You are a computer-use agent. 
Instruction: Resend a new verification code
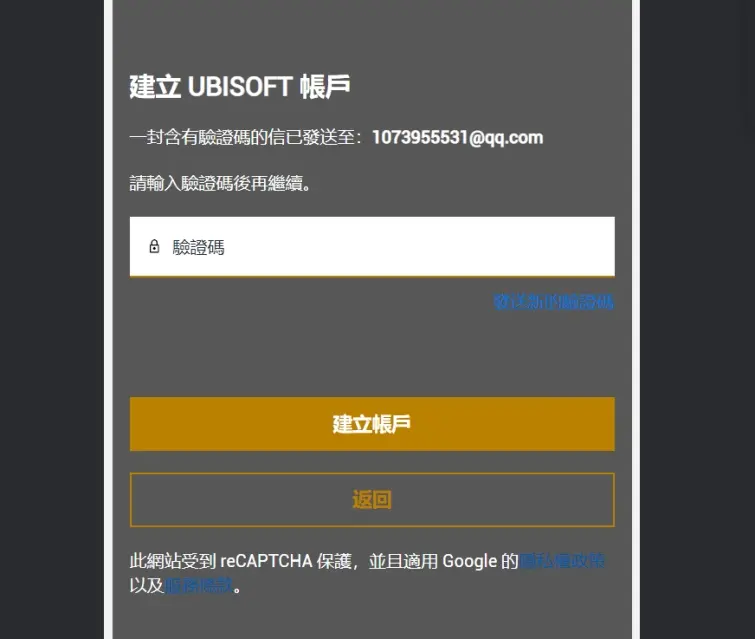pos(553,301)
